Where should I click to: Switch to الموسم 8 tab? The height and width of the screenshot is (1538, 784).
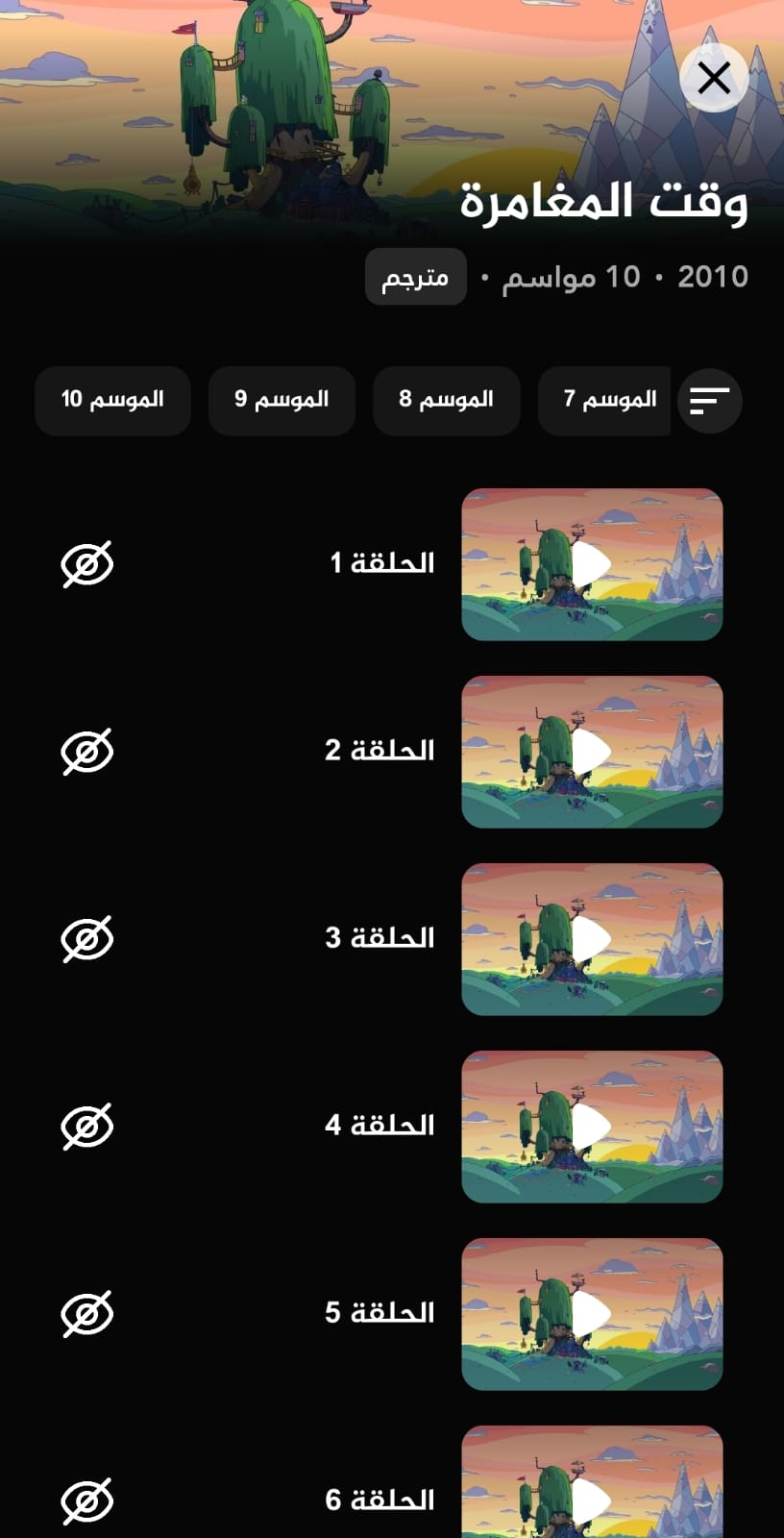[447, 401]
